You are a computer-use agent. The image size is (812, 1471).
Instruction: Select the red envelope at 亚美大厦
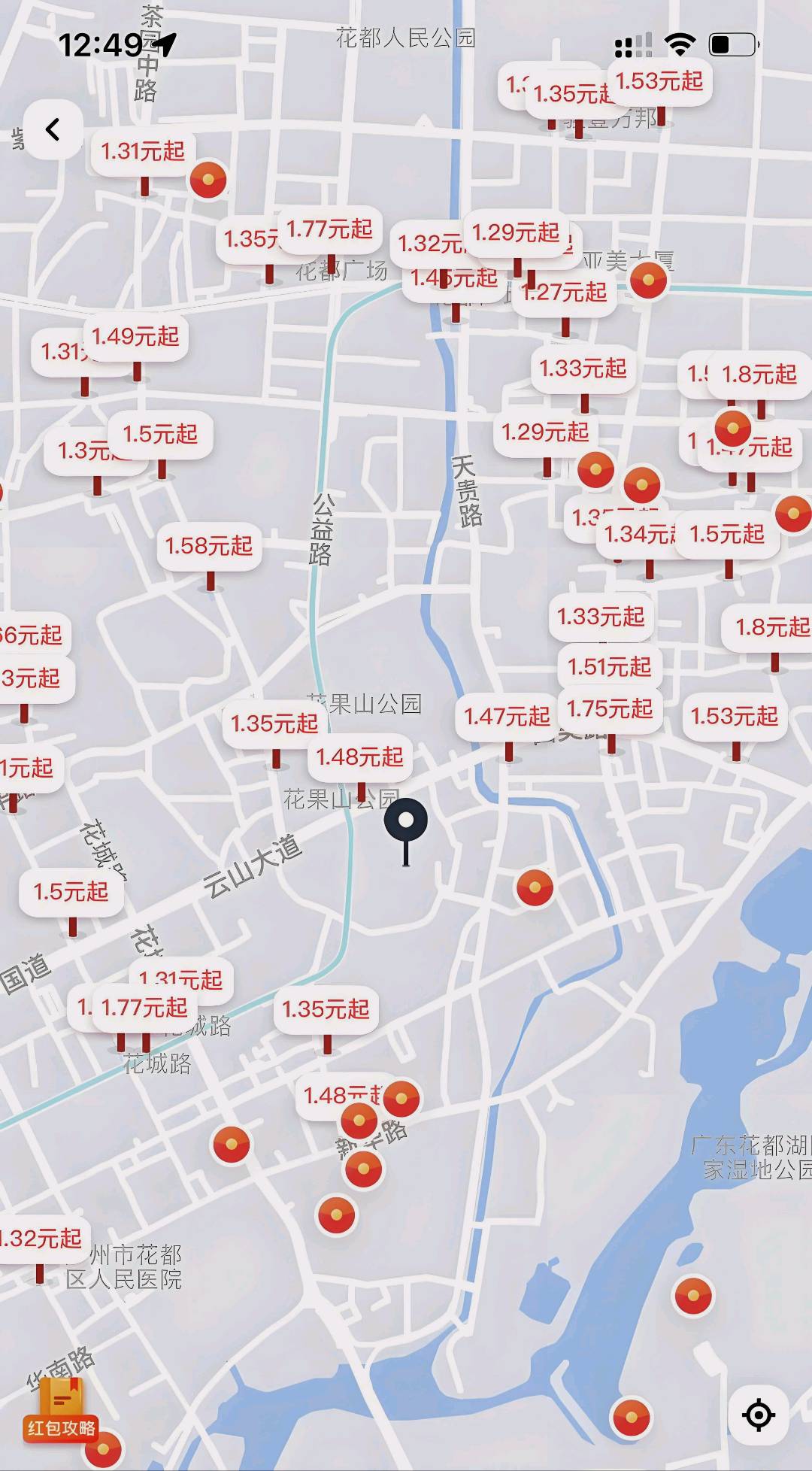point(648,281)
